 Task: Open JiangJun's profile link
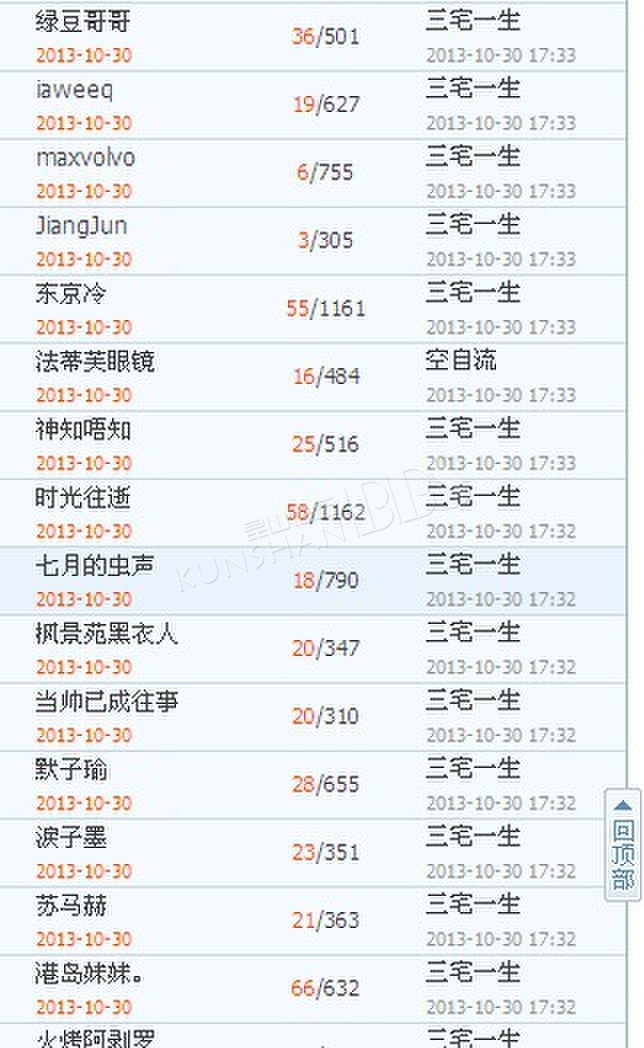pos(82,226)
